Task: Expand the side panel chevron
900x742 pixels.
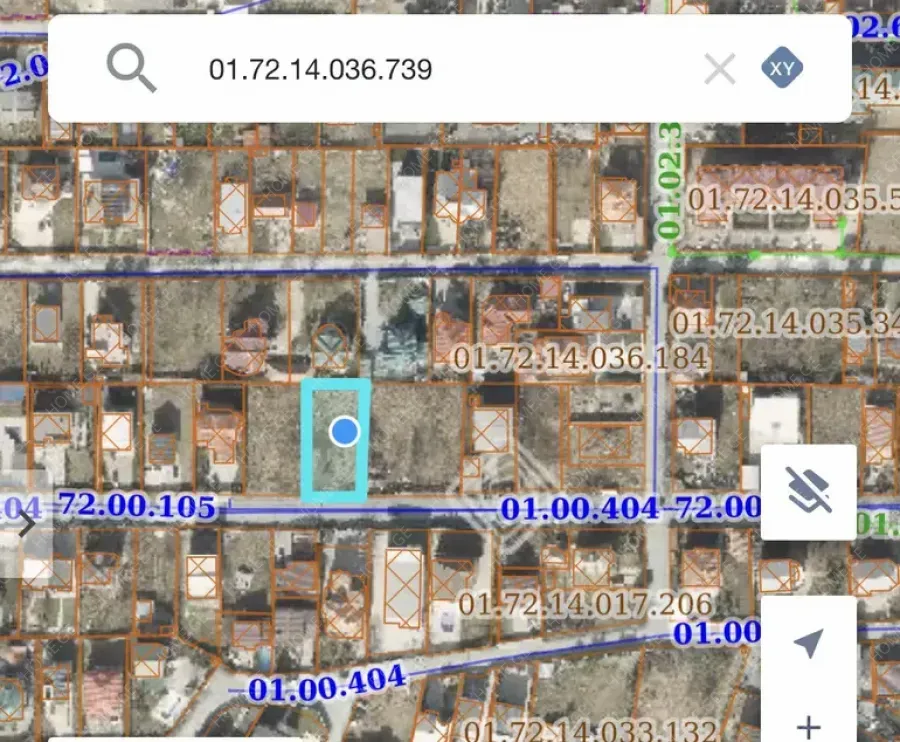Action: pos(26,523)
